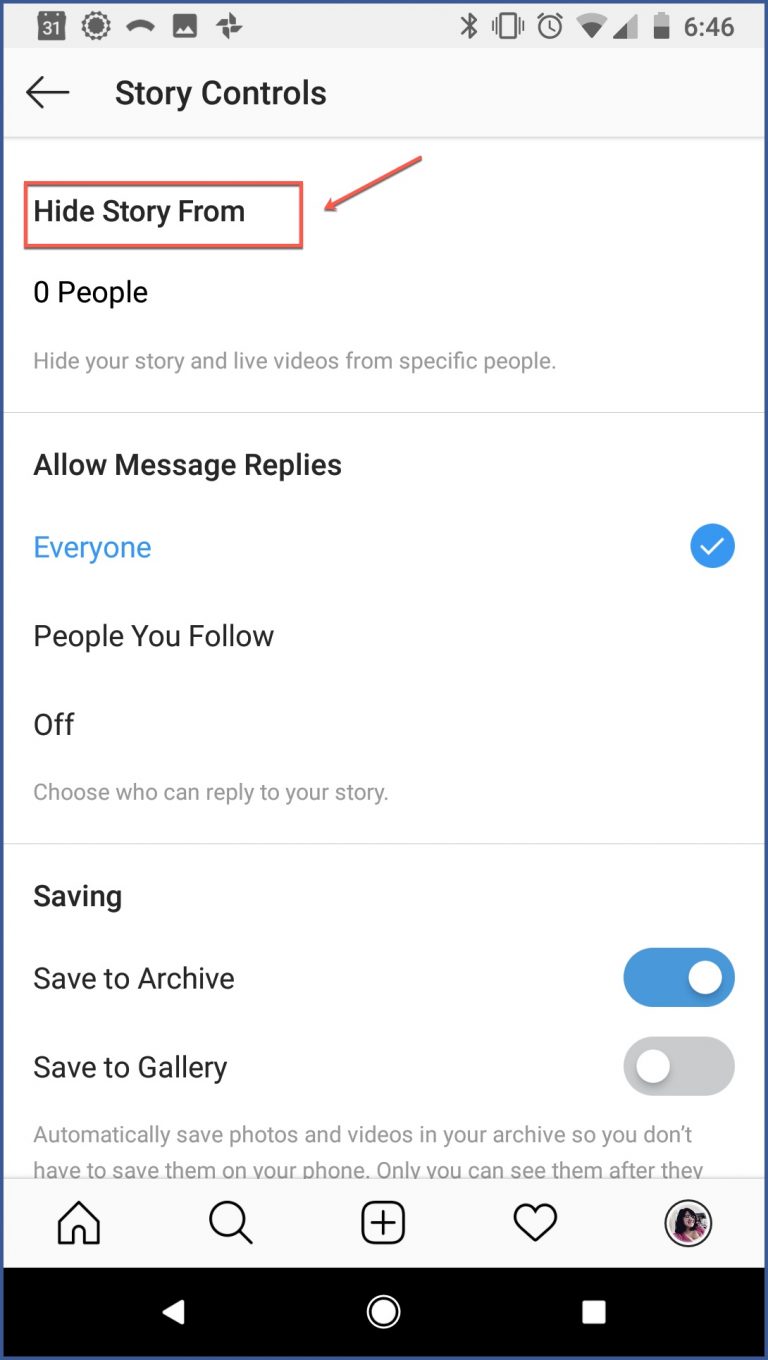Disable Save to Archive
Screen dimensions: 768x1360
[x=679, y=977]
